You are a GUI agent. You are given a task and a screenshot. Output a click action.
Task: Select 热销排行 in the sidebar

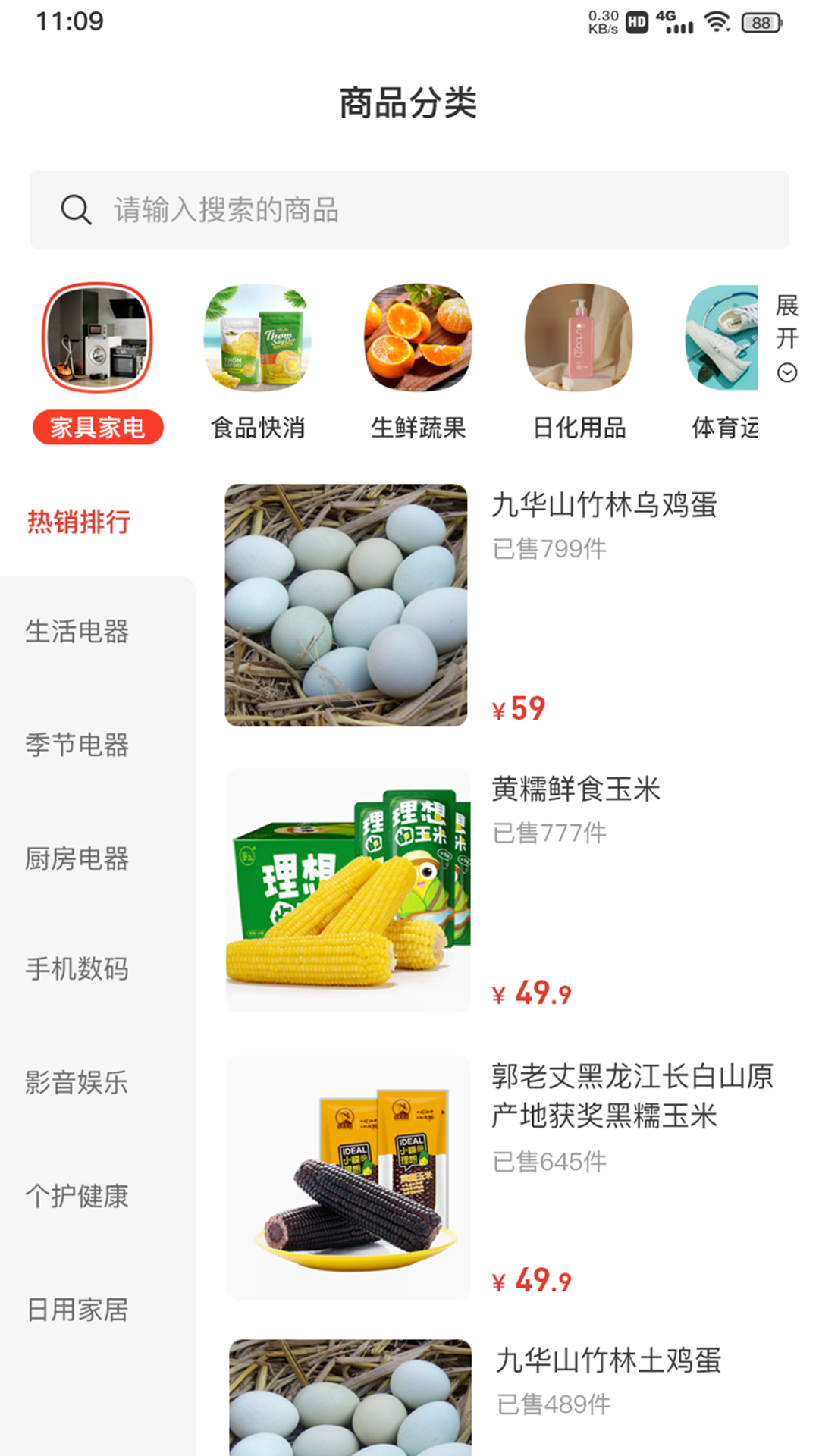tap(79, 522)
